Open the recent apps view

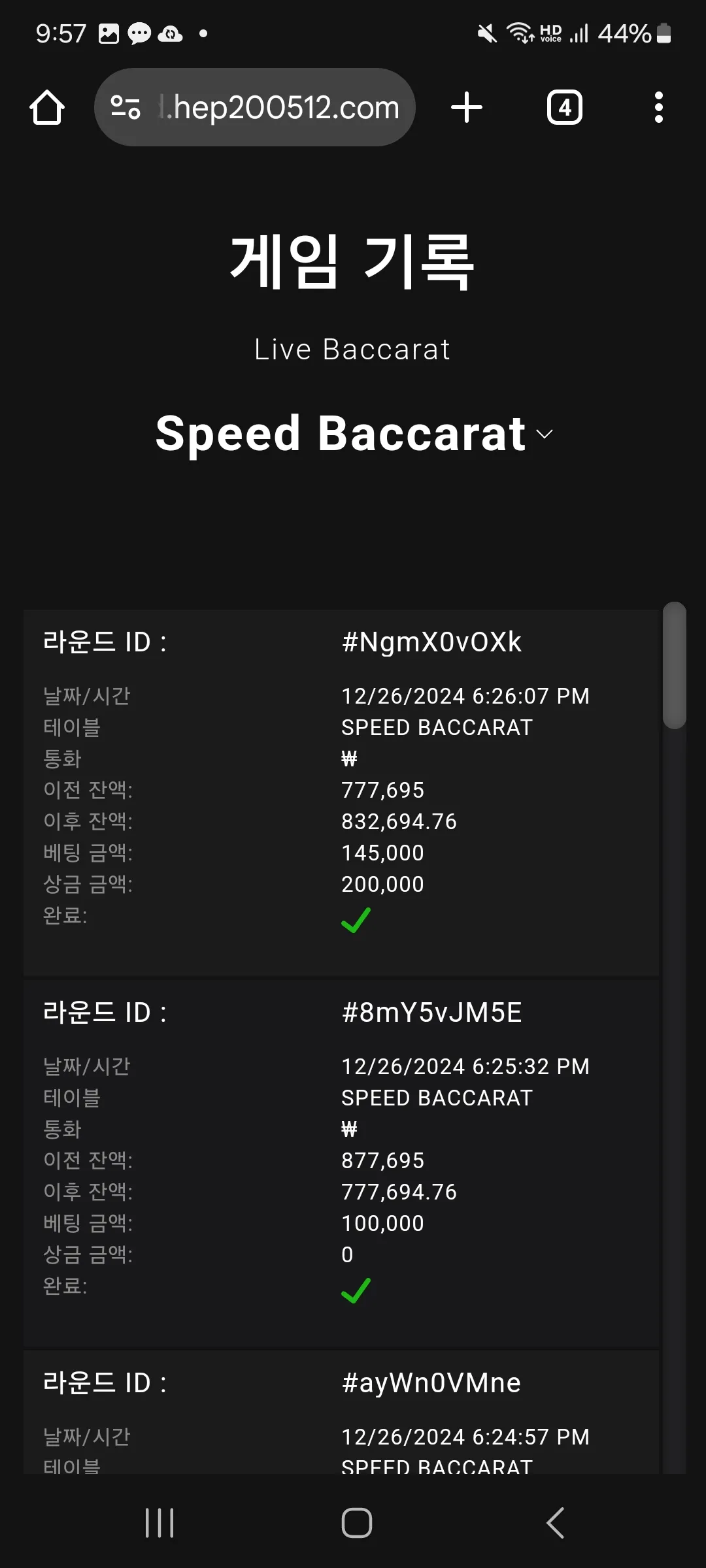click(160, 1523)
